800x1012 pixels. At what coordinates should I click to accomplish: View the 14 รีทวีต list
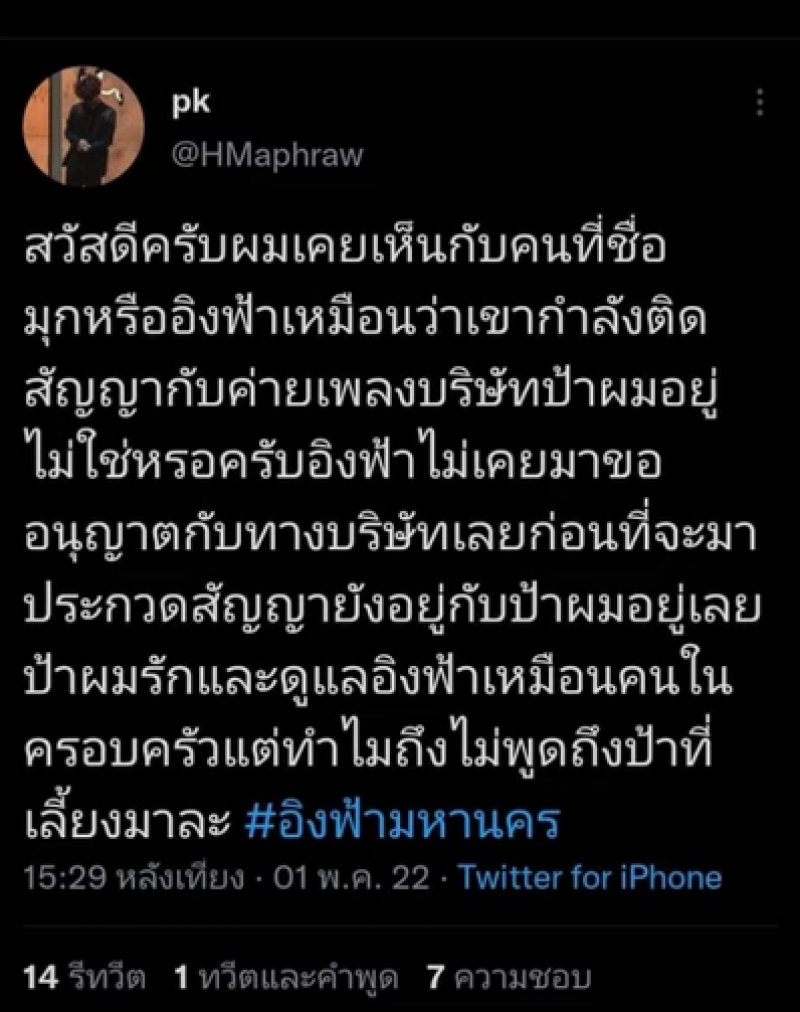point(85,977)
